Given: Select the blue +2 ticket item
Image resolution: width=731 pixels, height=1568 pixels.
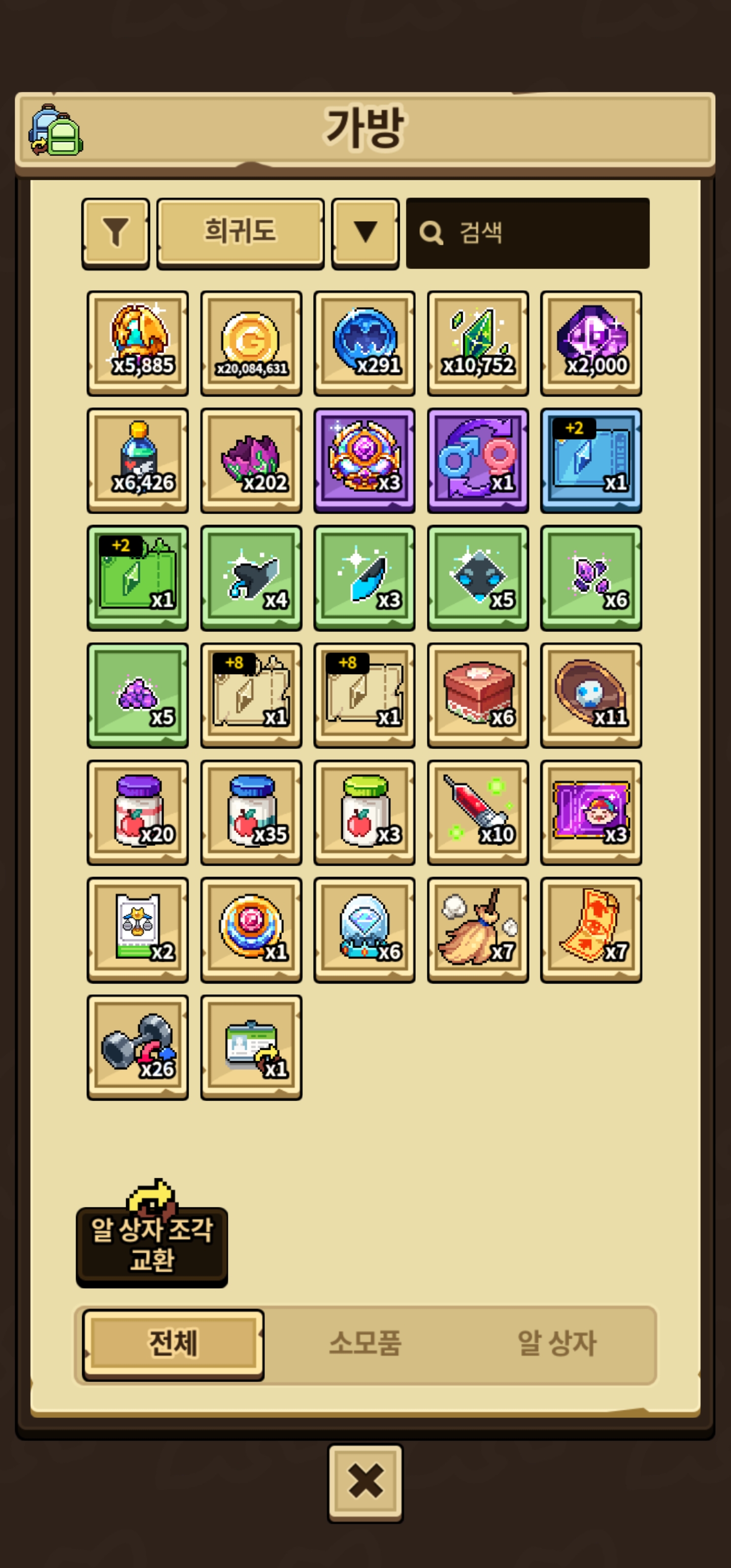Looking at the screenshot, I should [x=591, y=461].
